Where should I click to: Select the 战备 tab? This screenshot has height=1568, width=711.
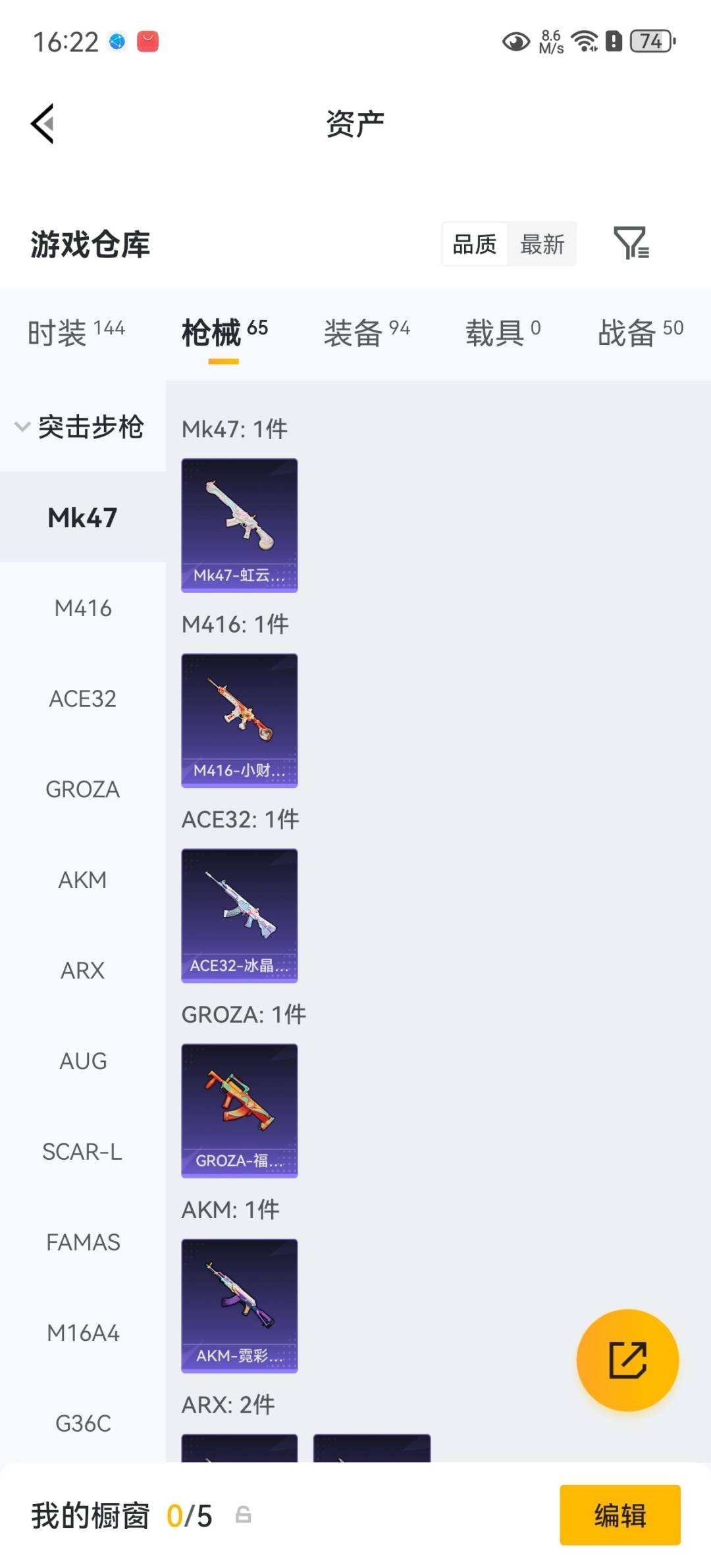click(640, 332)
